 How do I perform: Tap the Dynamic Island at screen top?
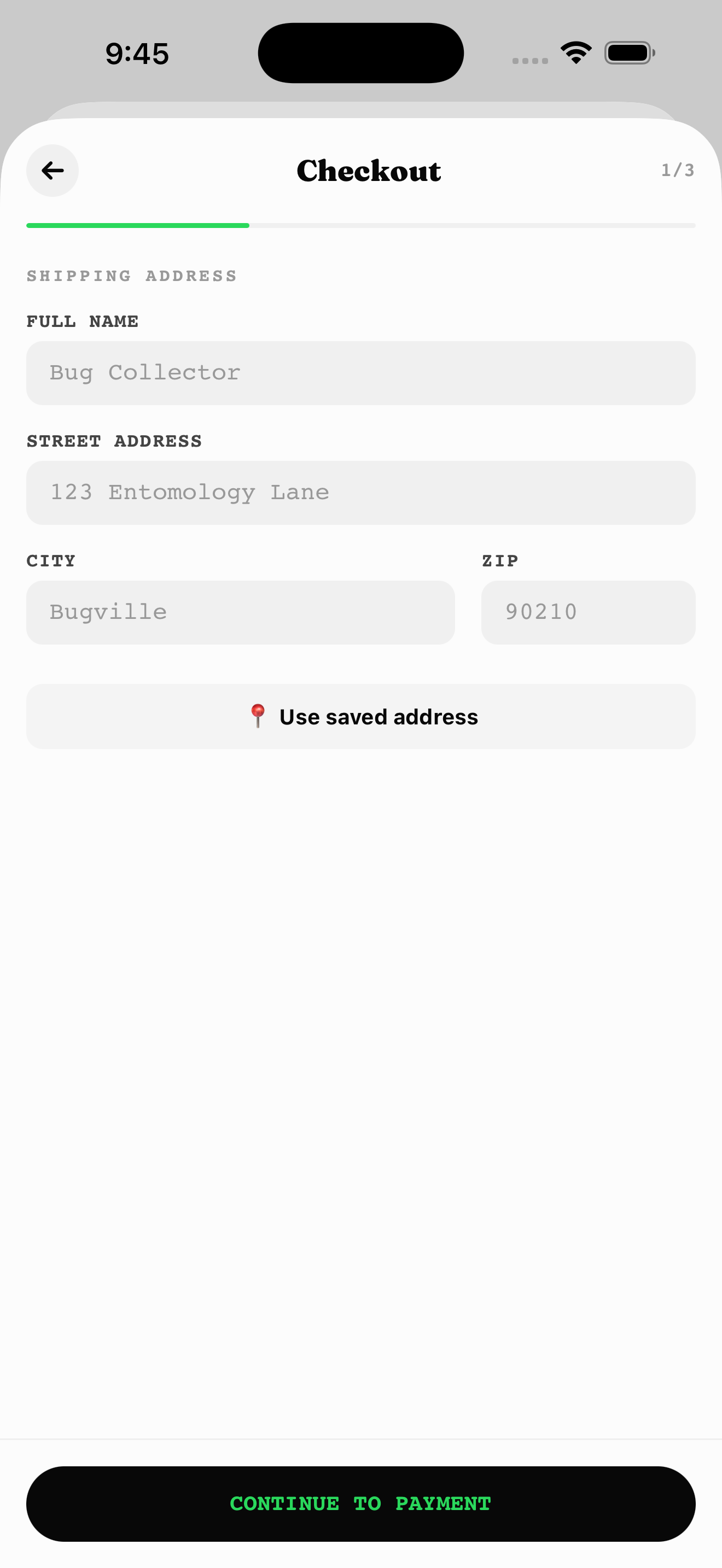point(361,52)
